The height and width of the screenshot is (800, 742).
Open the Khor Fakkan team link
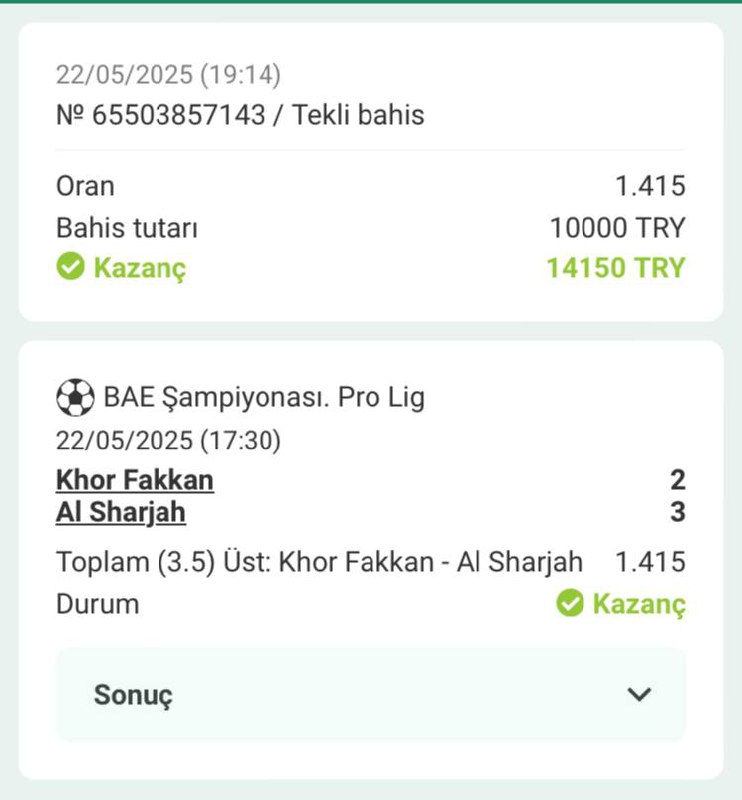click(x=135, y=481)
